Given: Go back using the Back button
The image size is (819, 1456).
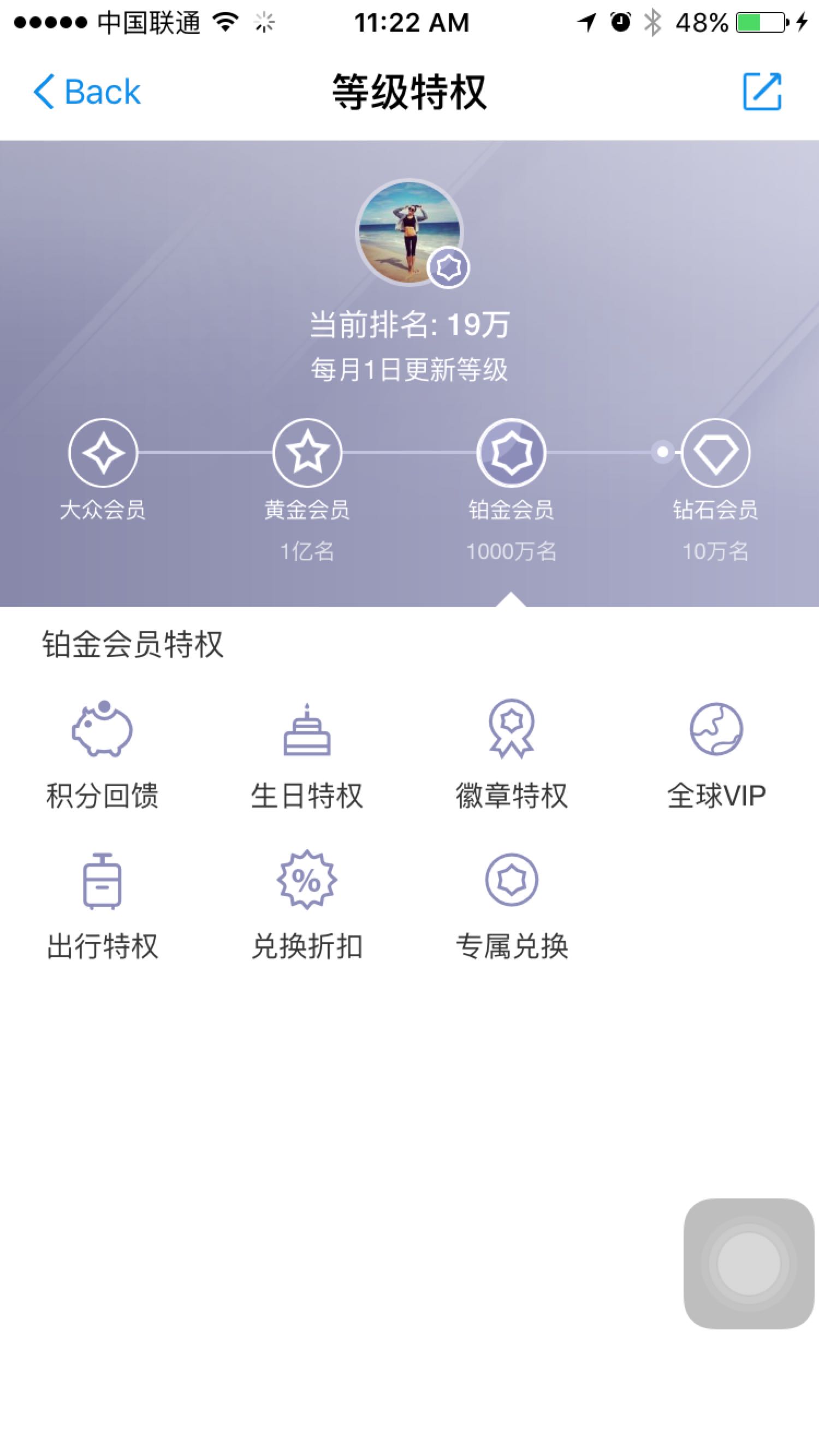Looking at the screenshot, I should pyautogui.click(x=86, y=92).
